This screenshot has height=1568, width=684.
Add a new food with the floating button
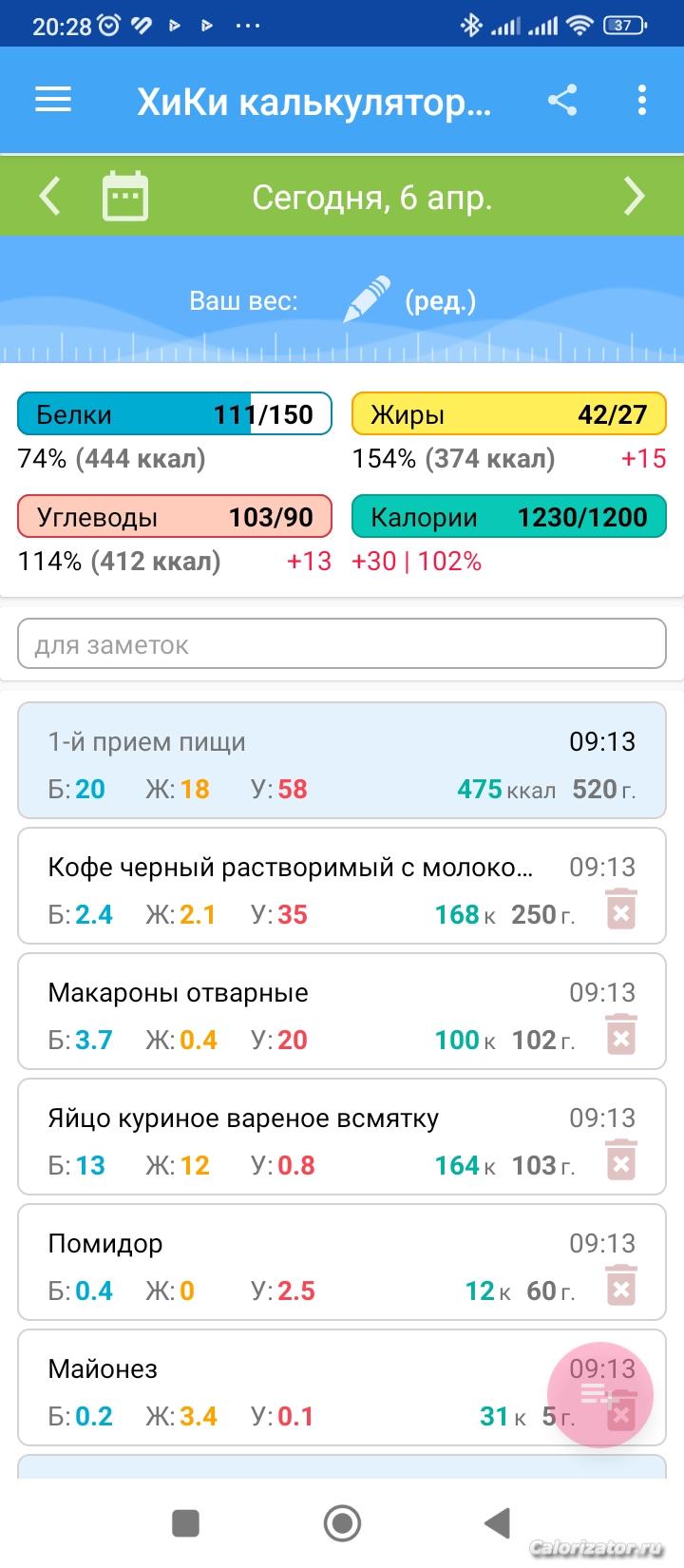600,1394
